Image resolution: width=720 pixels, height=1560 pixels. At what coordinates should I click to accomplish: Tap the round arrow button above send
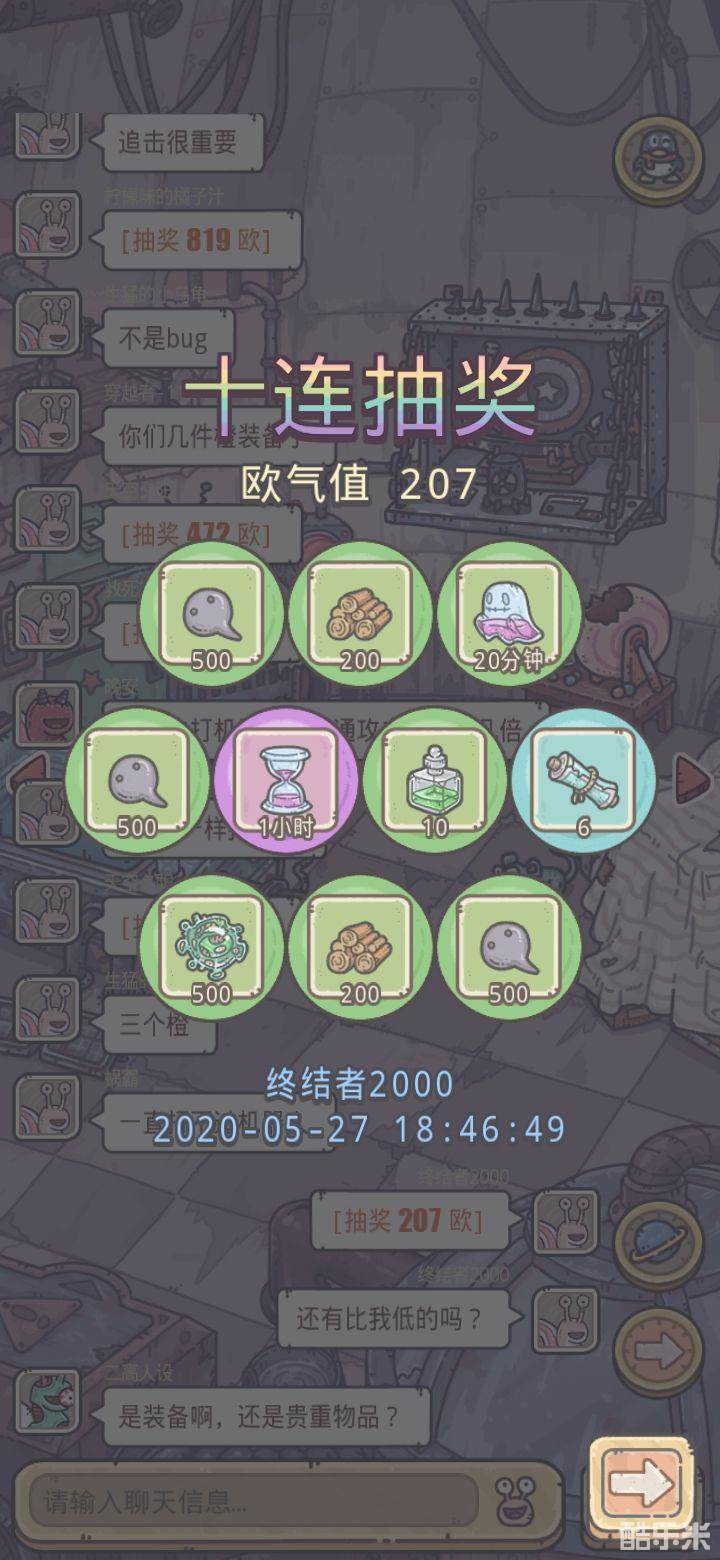pyautogui.click(x=657, y=1352)
